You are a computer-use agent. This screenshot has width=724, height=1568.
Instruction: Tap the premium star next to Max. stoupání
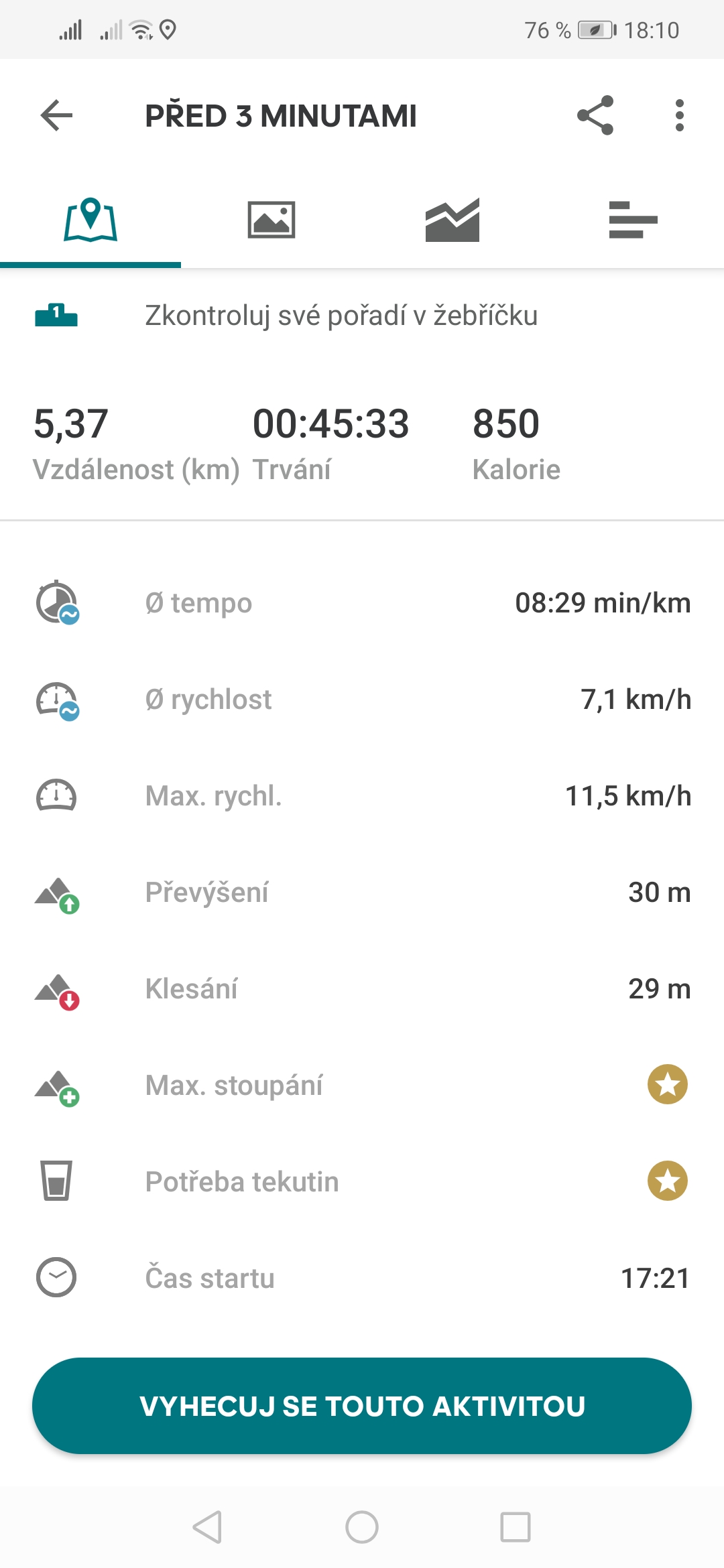[668, 1084]
